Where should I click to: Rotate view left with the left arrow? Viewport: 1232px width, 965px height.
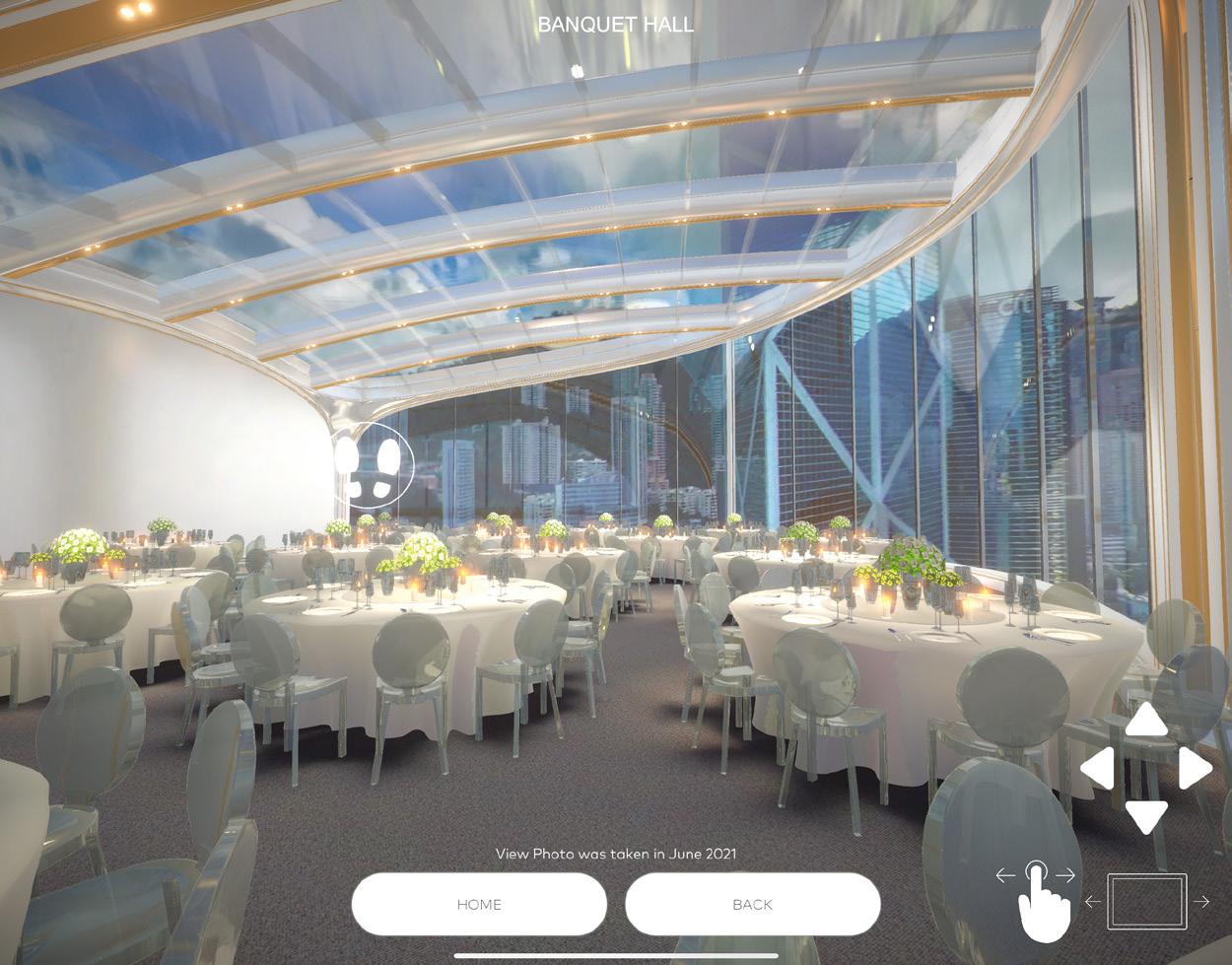tap(1098, 768)
